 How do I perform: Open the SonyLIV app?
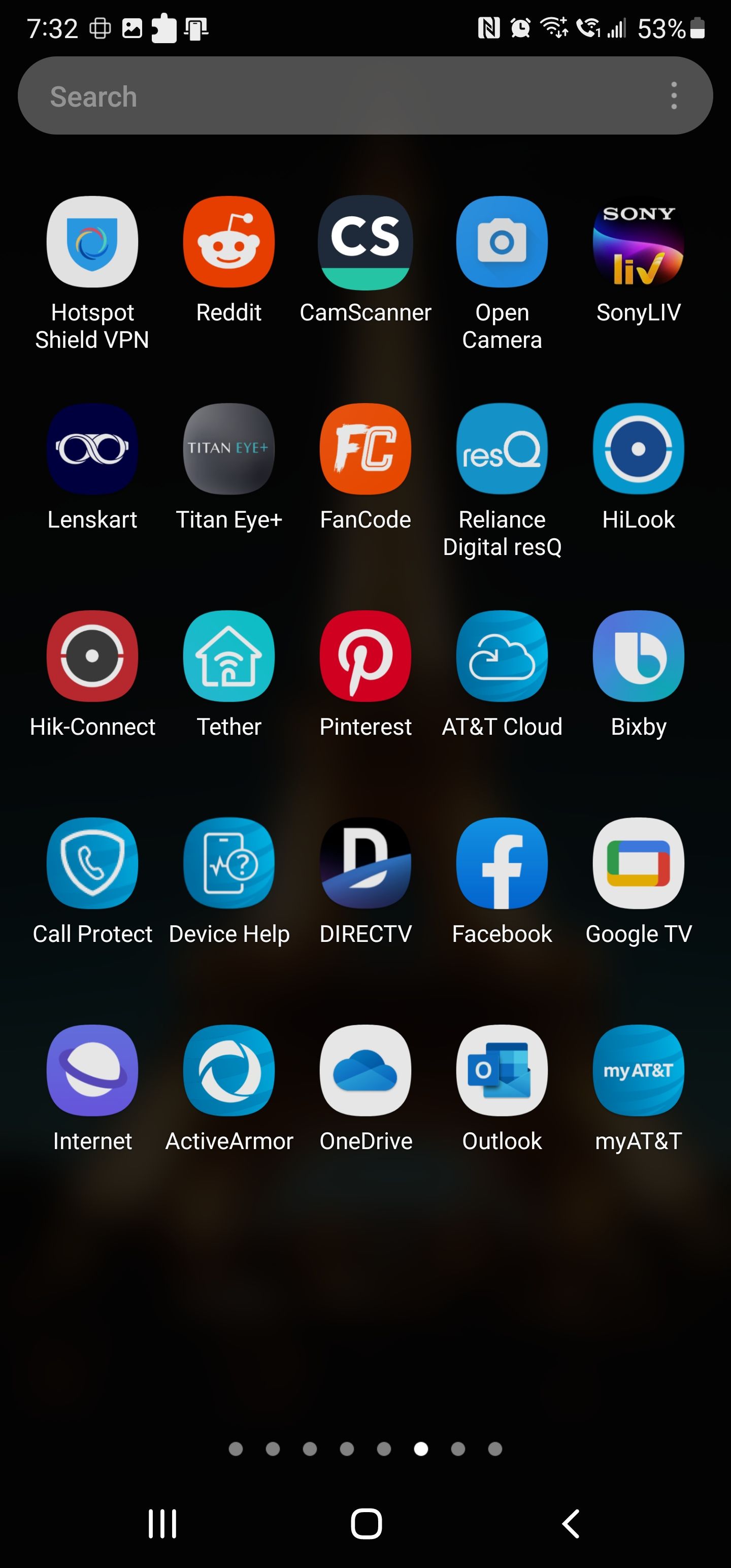(x=639, y=242)
